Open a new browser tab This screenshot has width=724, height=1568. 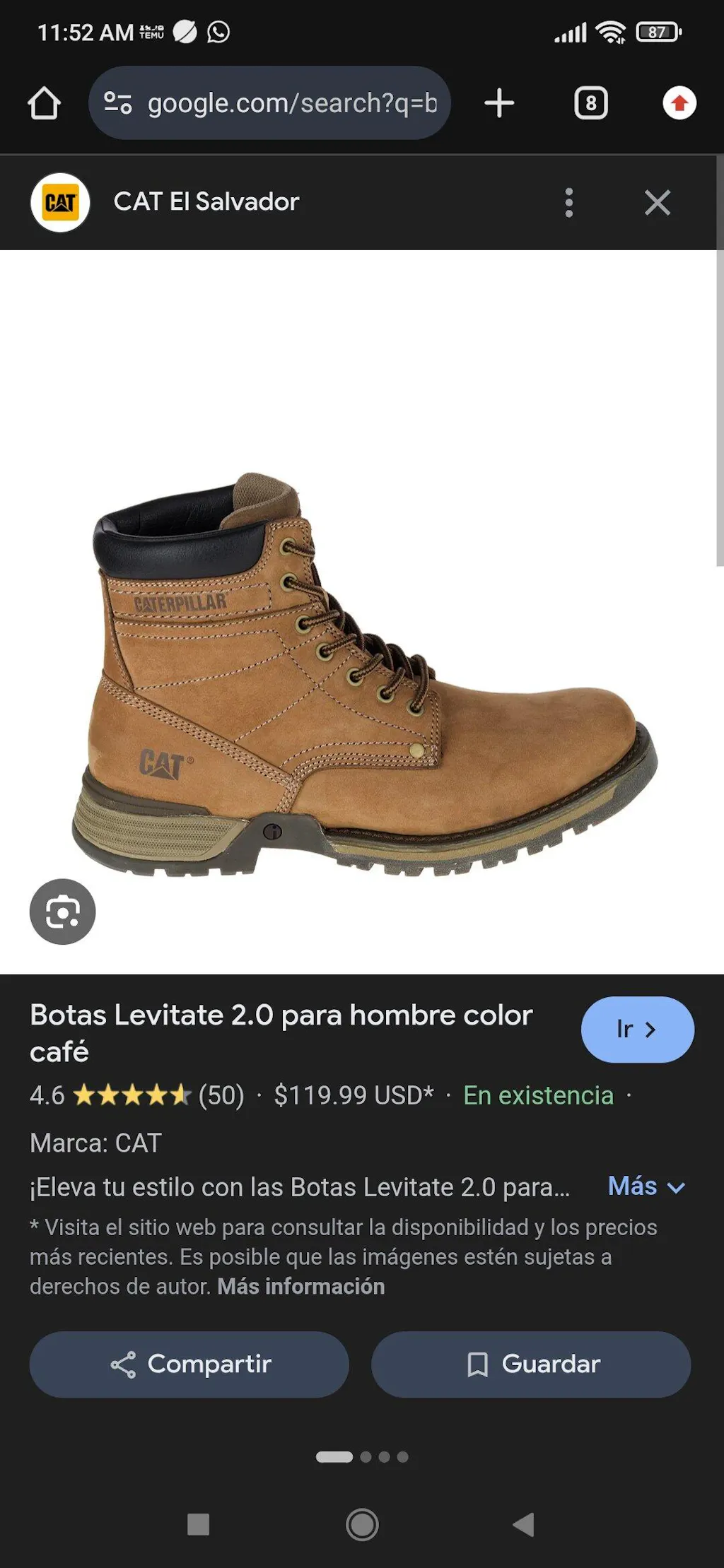[499, 103]
